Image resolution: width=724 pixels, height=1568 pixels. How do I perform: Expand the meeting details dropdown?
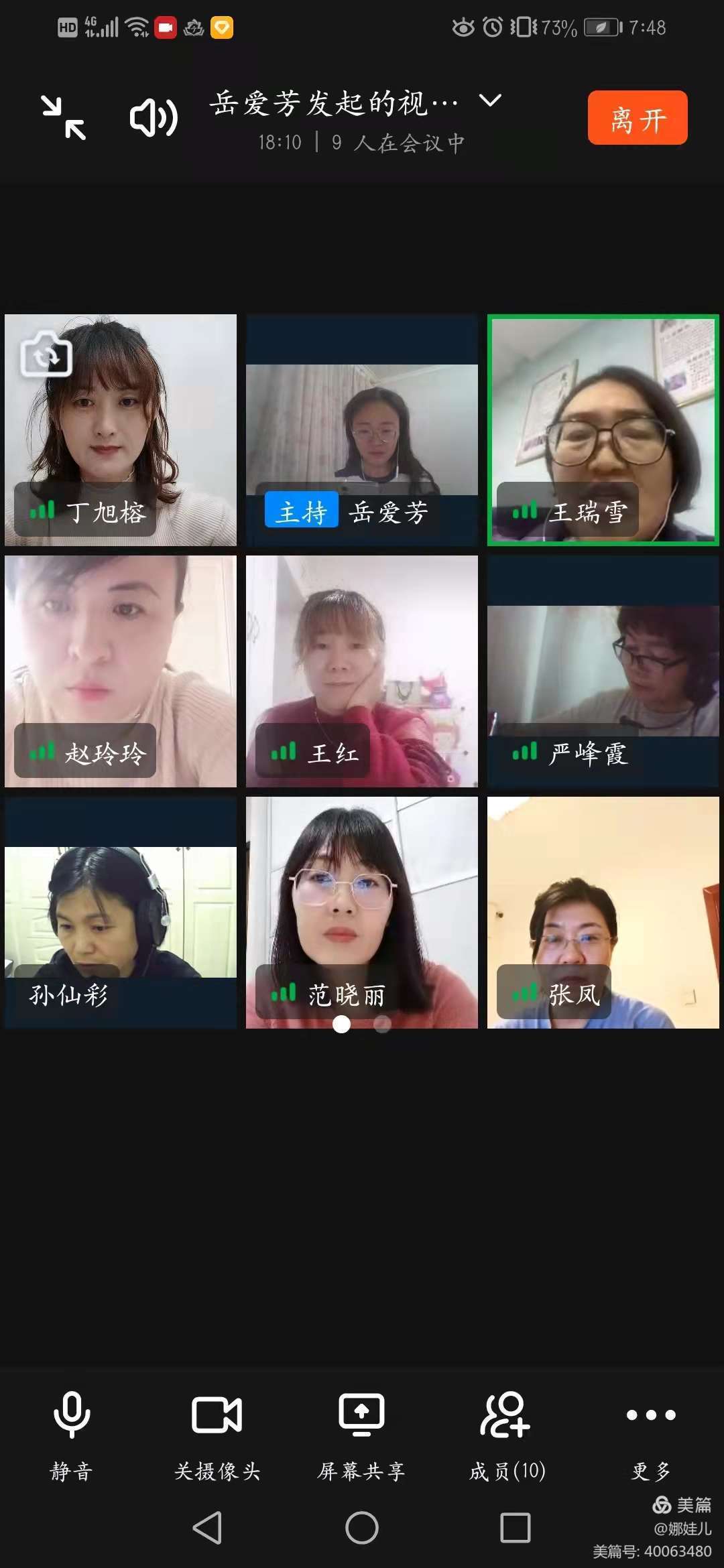491,101
